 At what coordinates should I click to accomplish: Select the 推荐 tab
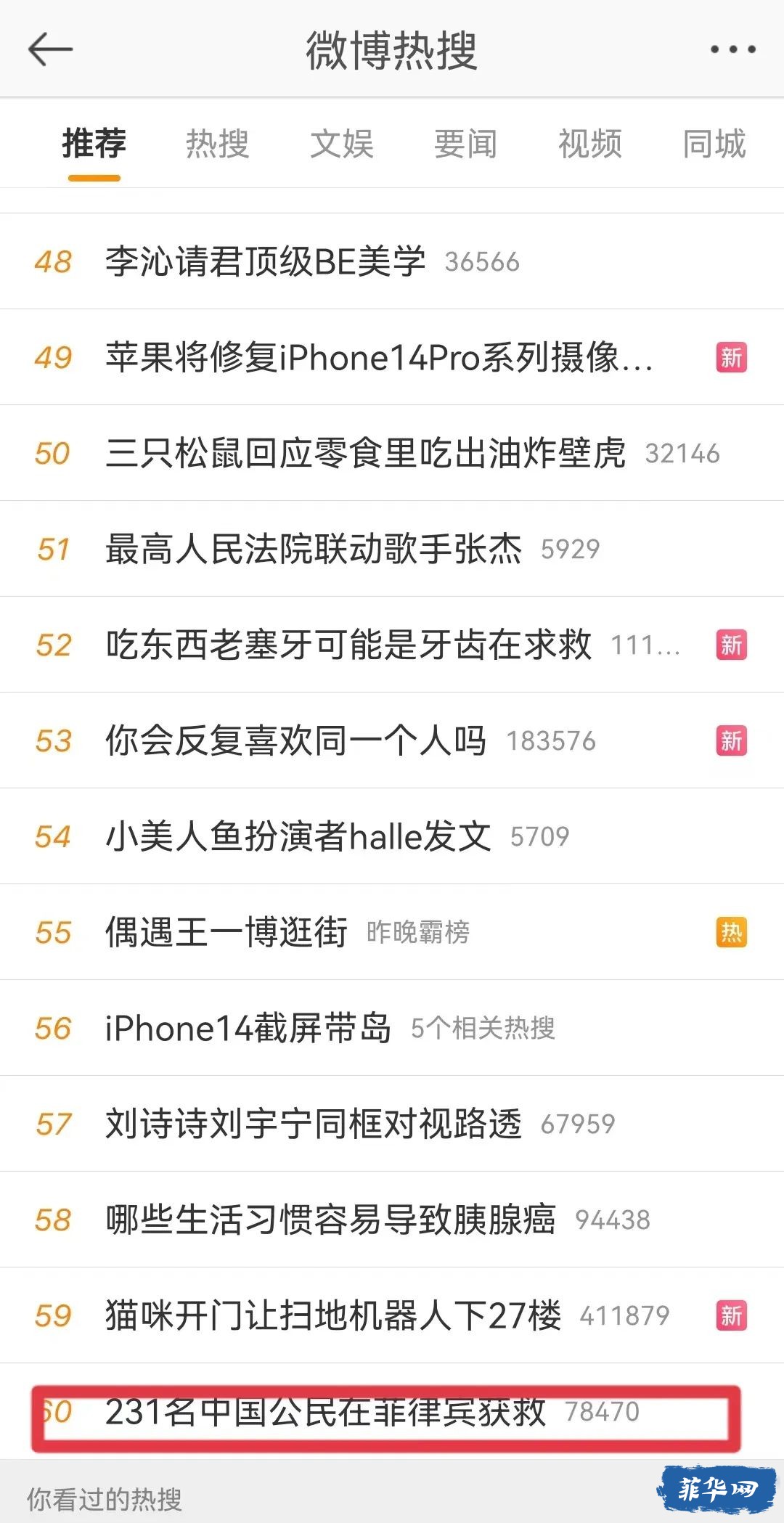coord(94,143)
